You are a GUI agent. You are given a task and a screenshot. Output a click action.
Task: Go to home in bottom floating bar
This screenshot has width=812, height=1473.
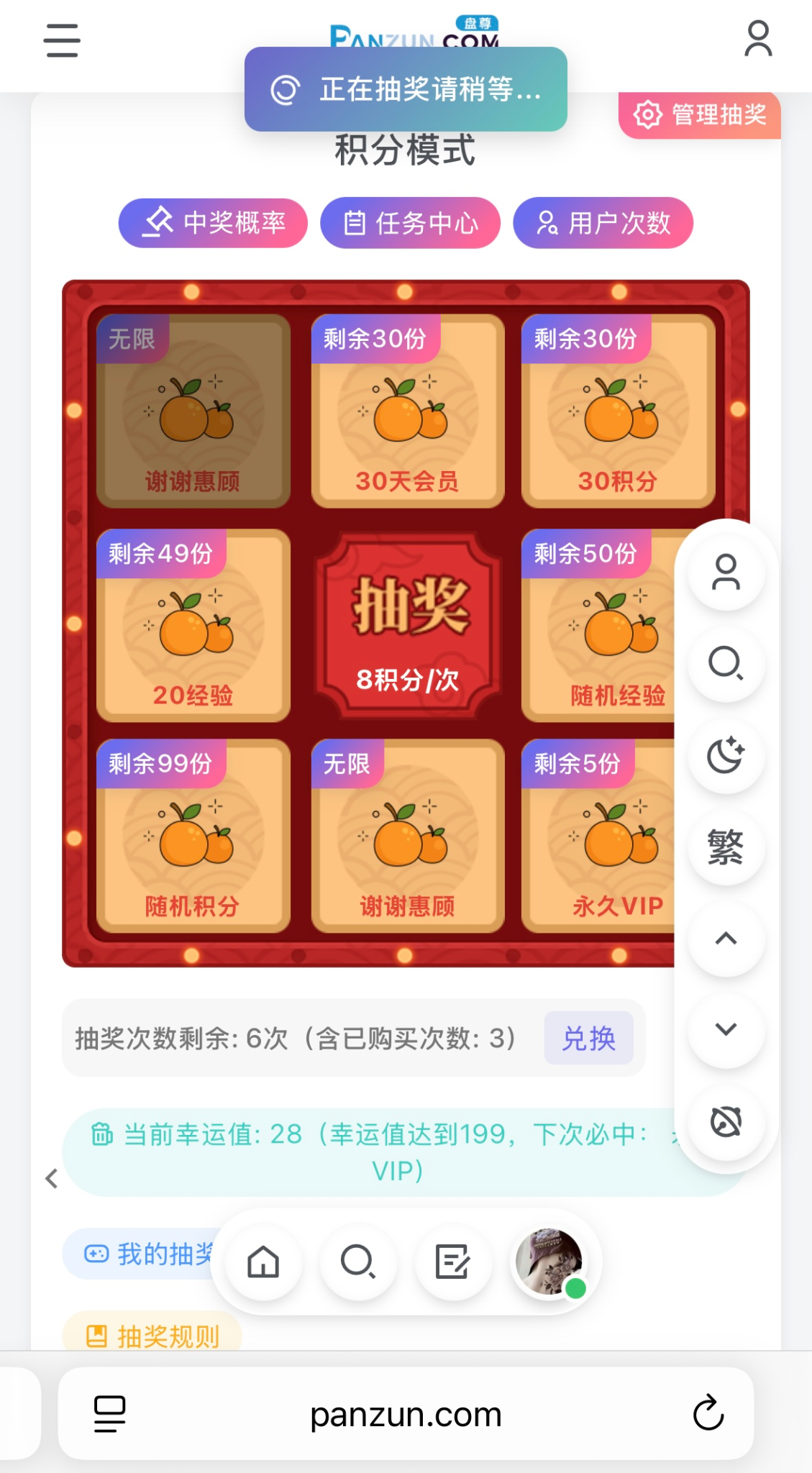coord(263,1262)
